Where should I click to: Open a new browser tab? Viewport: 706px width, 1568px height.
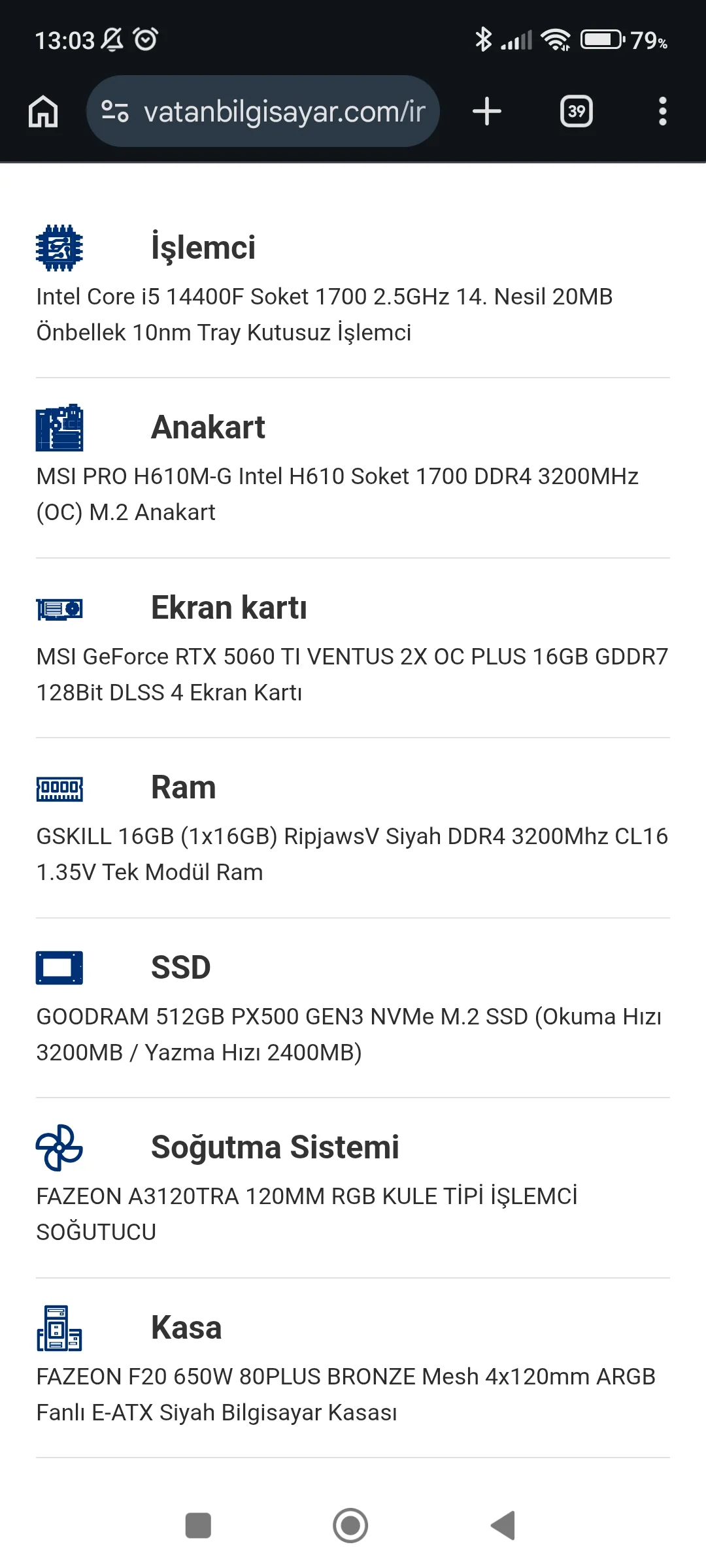pyautogui.click(x=487, y=111)
